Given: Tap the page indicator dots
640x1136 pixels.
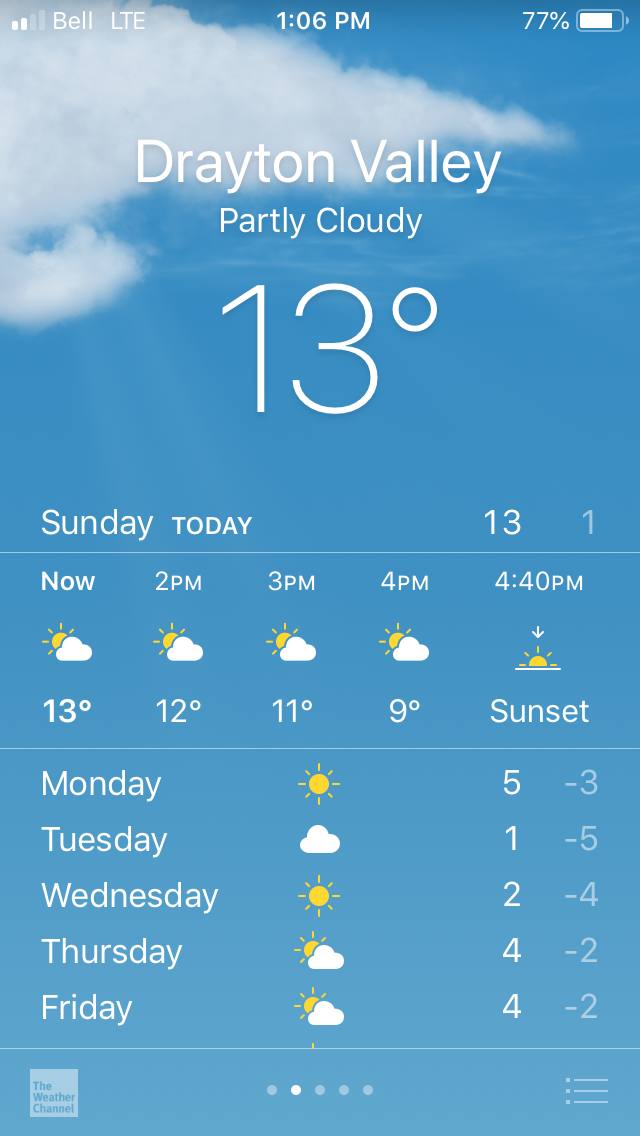Looking at the screenshot, I should (x=320, y=1090).
